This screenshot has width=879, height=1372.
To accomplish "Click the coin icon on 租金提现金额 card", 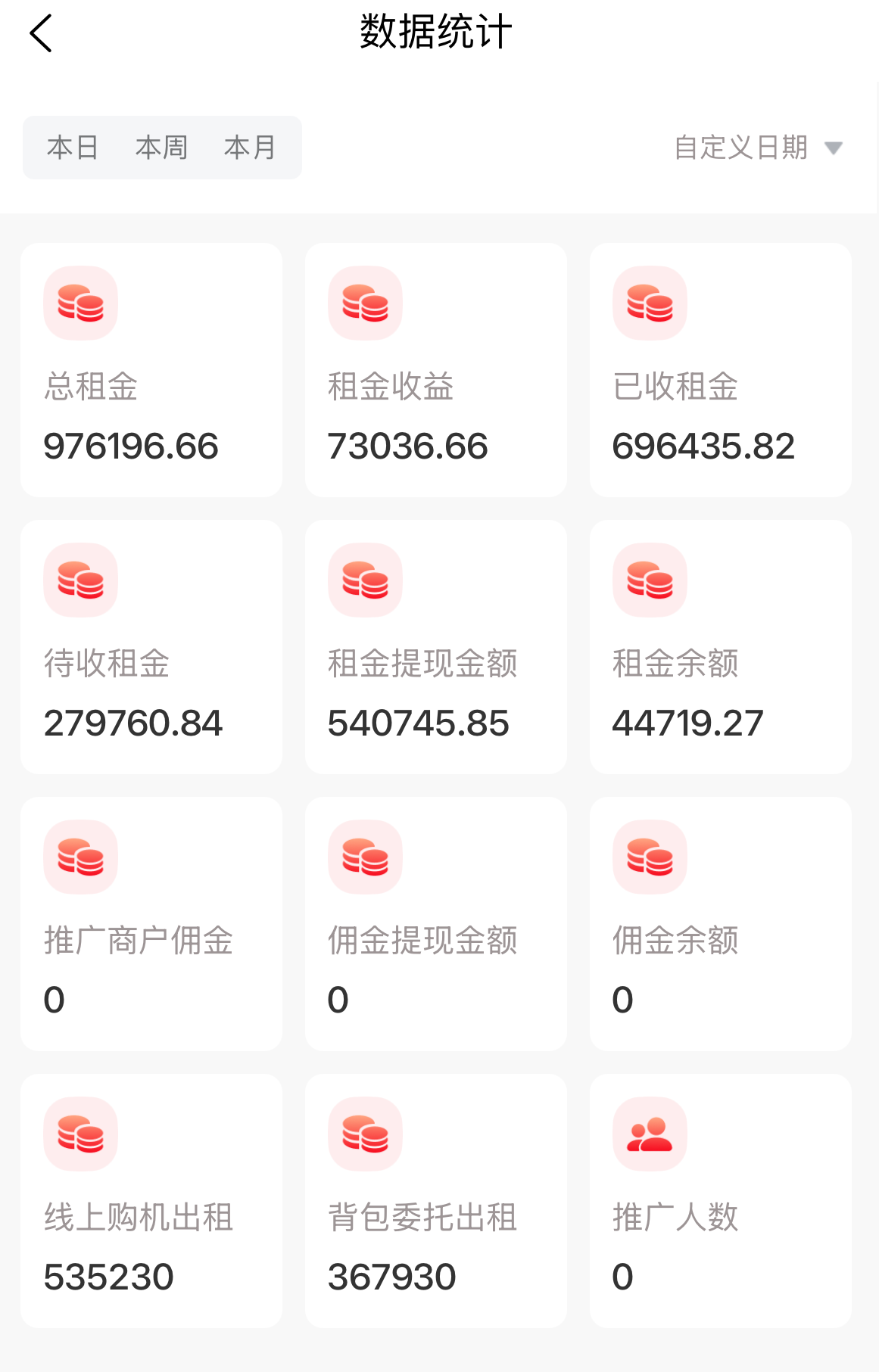I will coord(364,580).
